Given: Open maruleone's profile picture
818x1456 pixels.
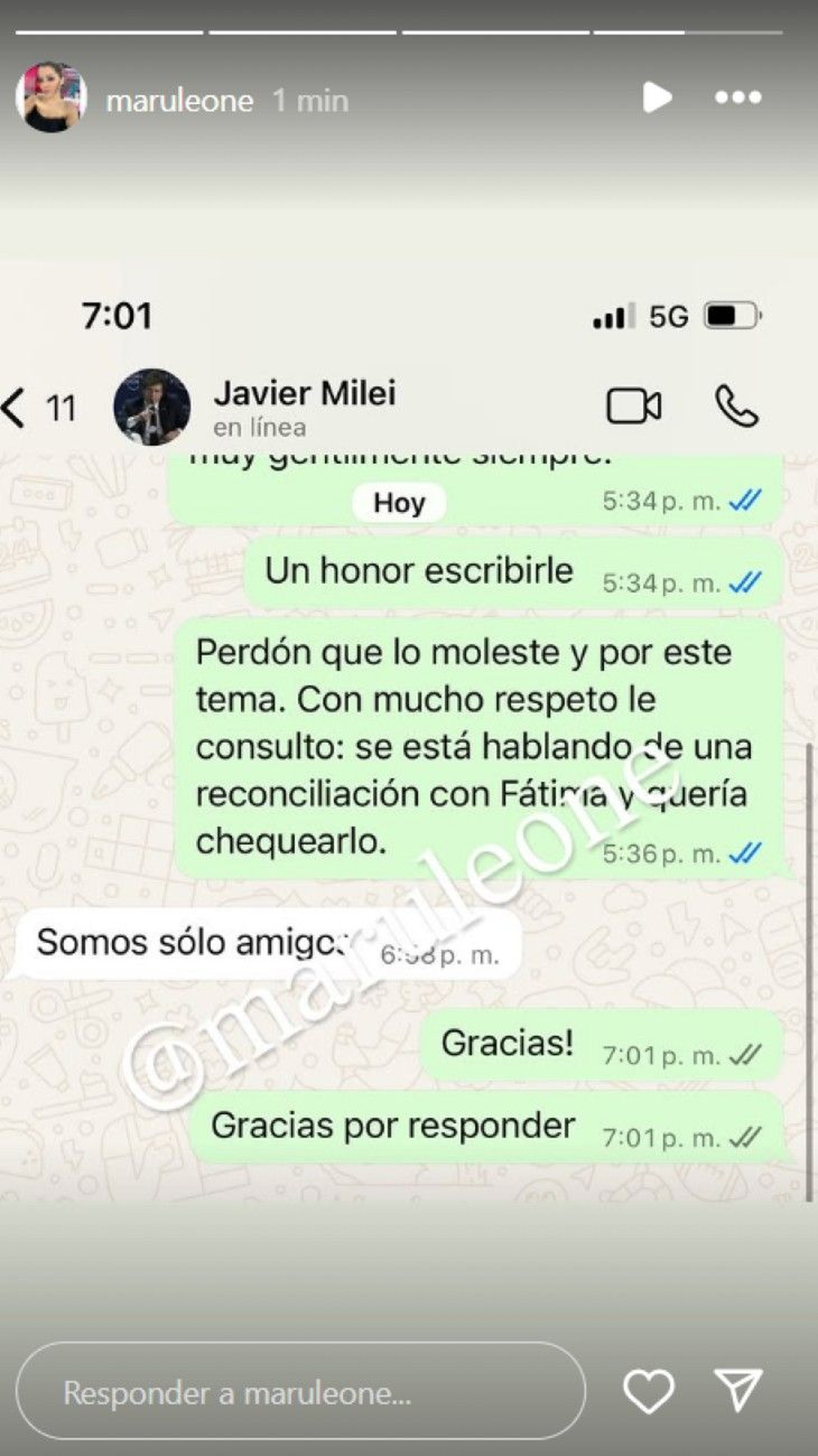Looking at the screenshot, I should (51, 98).
